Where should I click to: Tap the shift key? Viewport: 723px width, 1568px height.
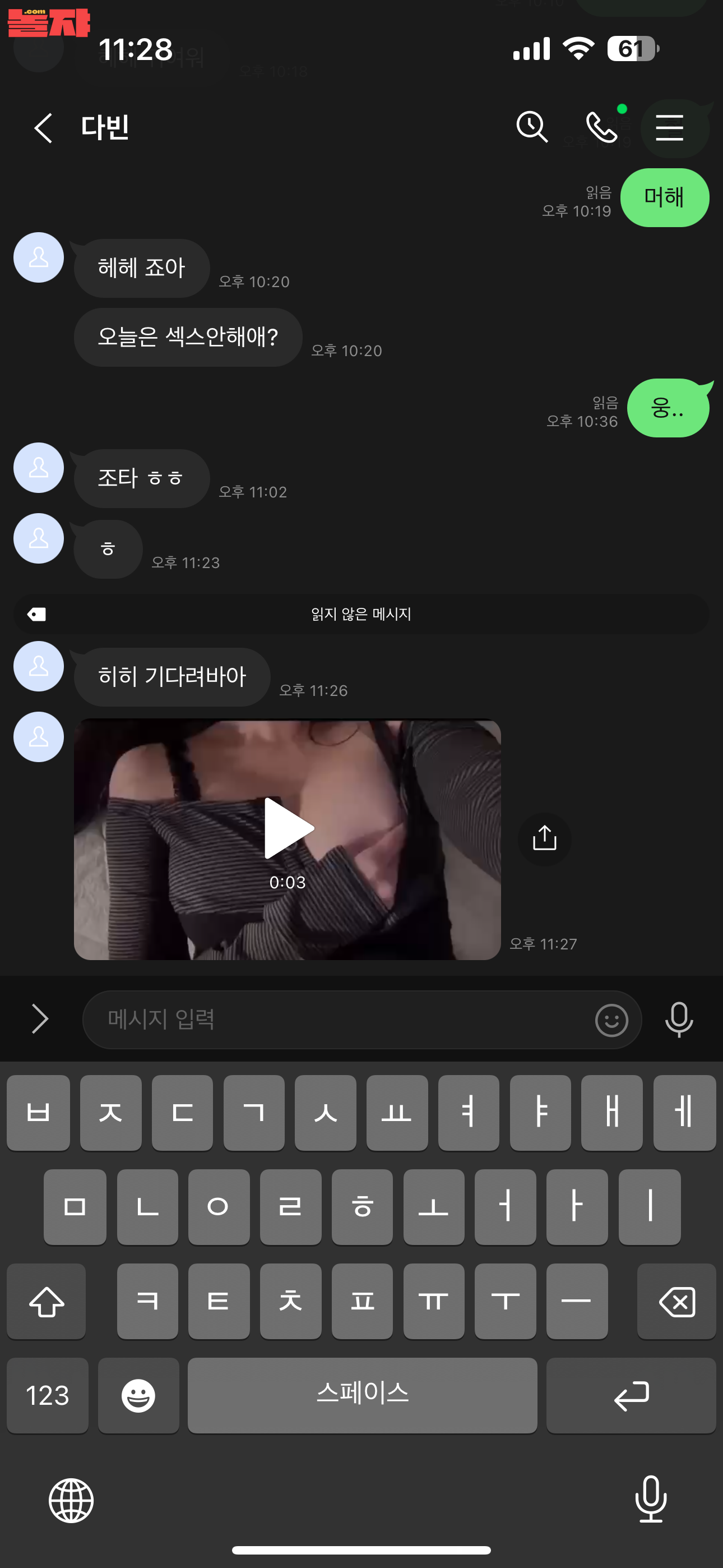click(x=47, y=1302)
